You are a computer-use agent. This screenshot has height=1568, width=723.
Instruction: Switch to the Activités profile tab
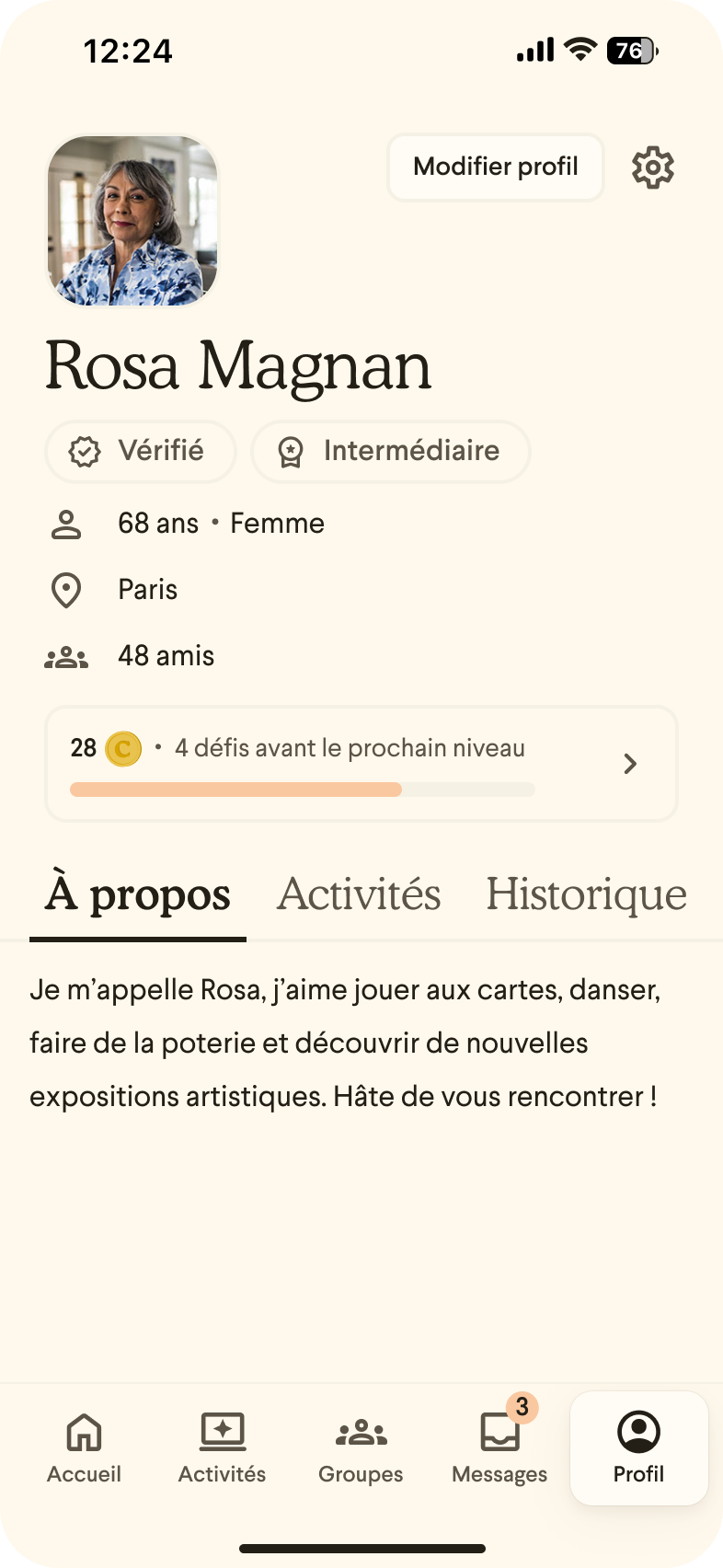click(359, 894)
